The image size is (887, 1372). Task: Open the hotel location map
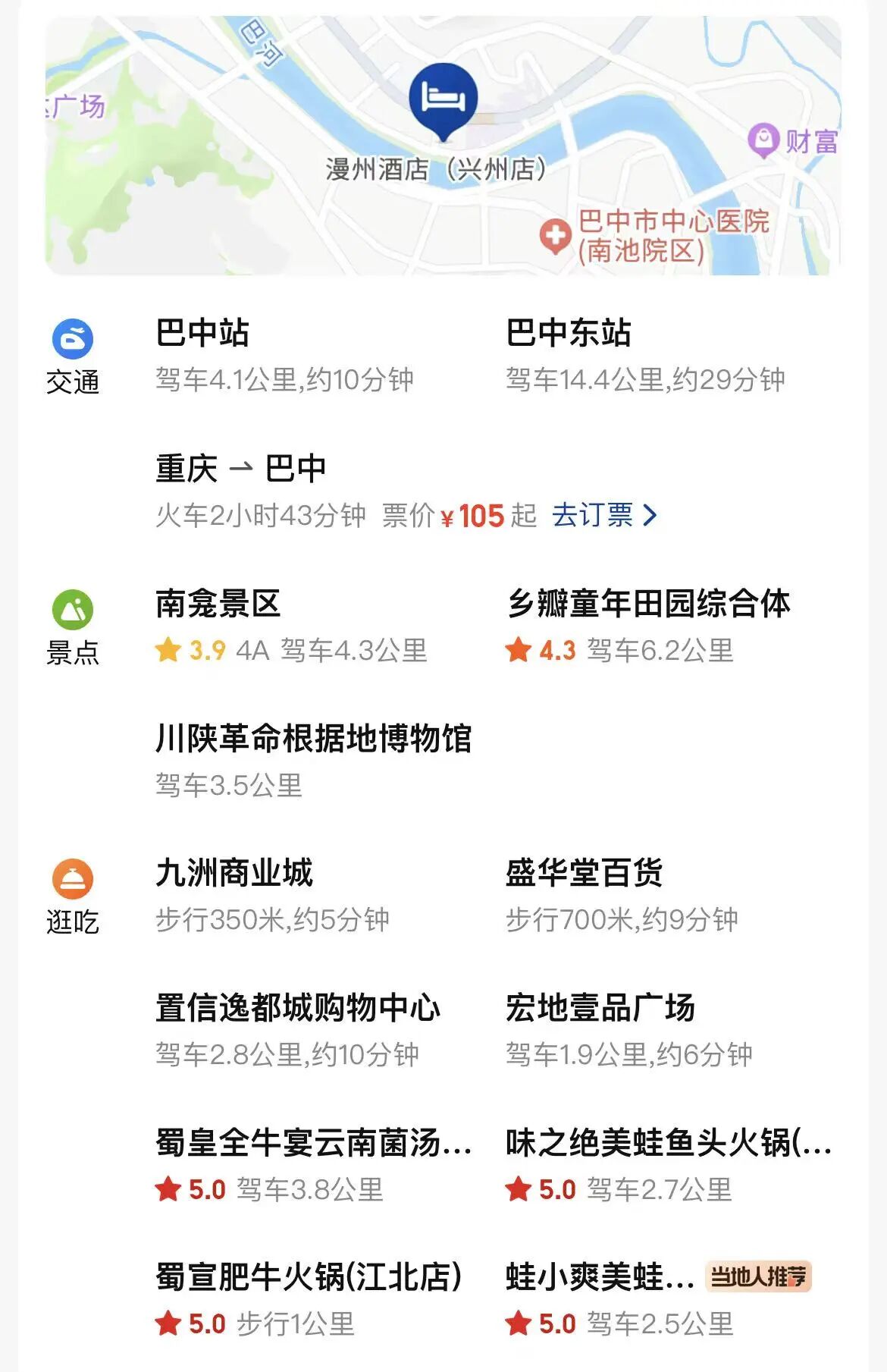443,146
